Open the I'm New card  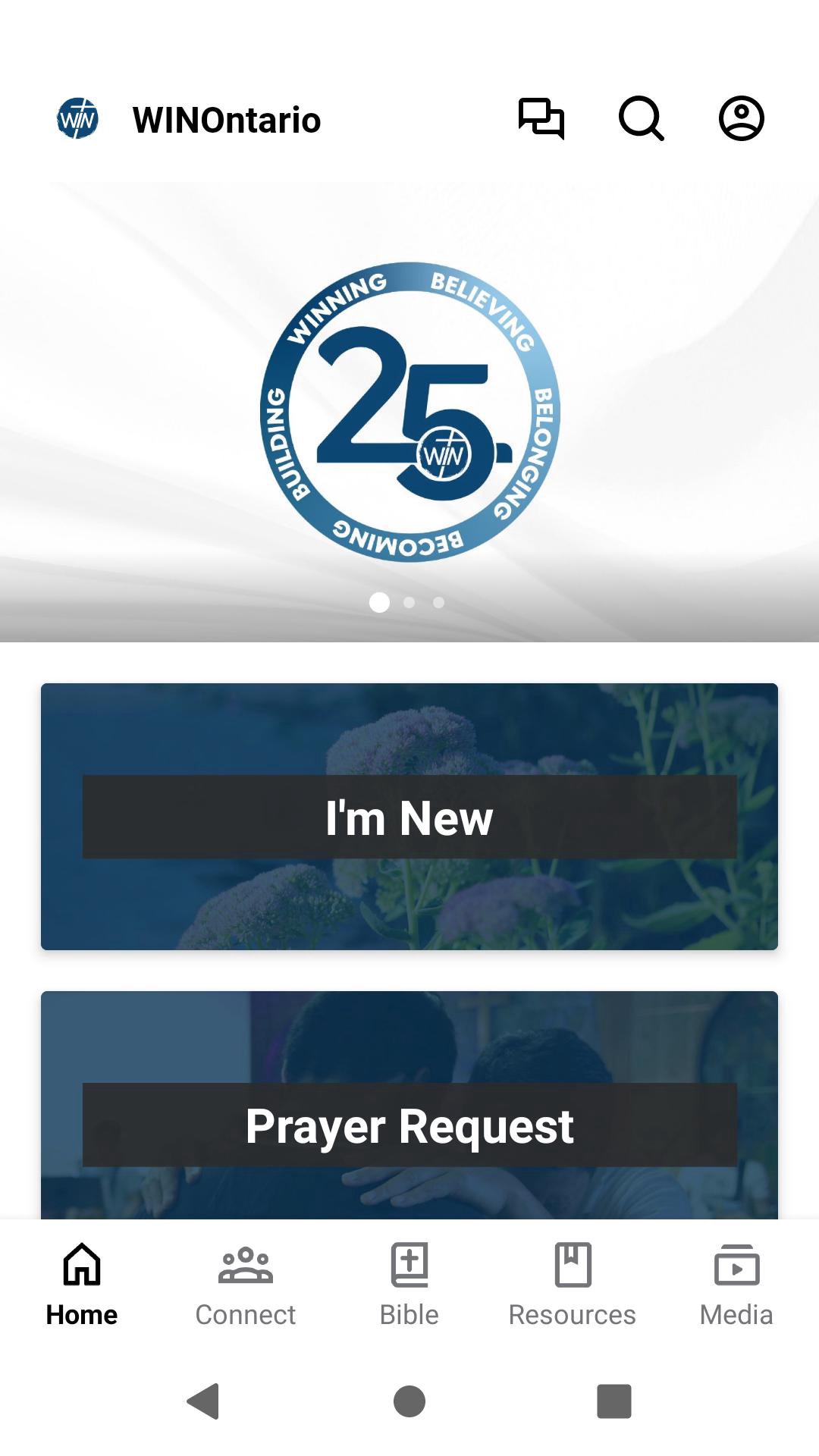coord(409,817)
